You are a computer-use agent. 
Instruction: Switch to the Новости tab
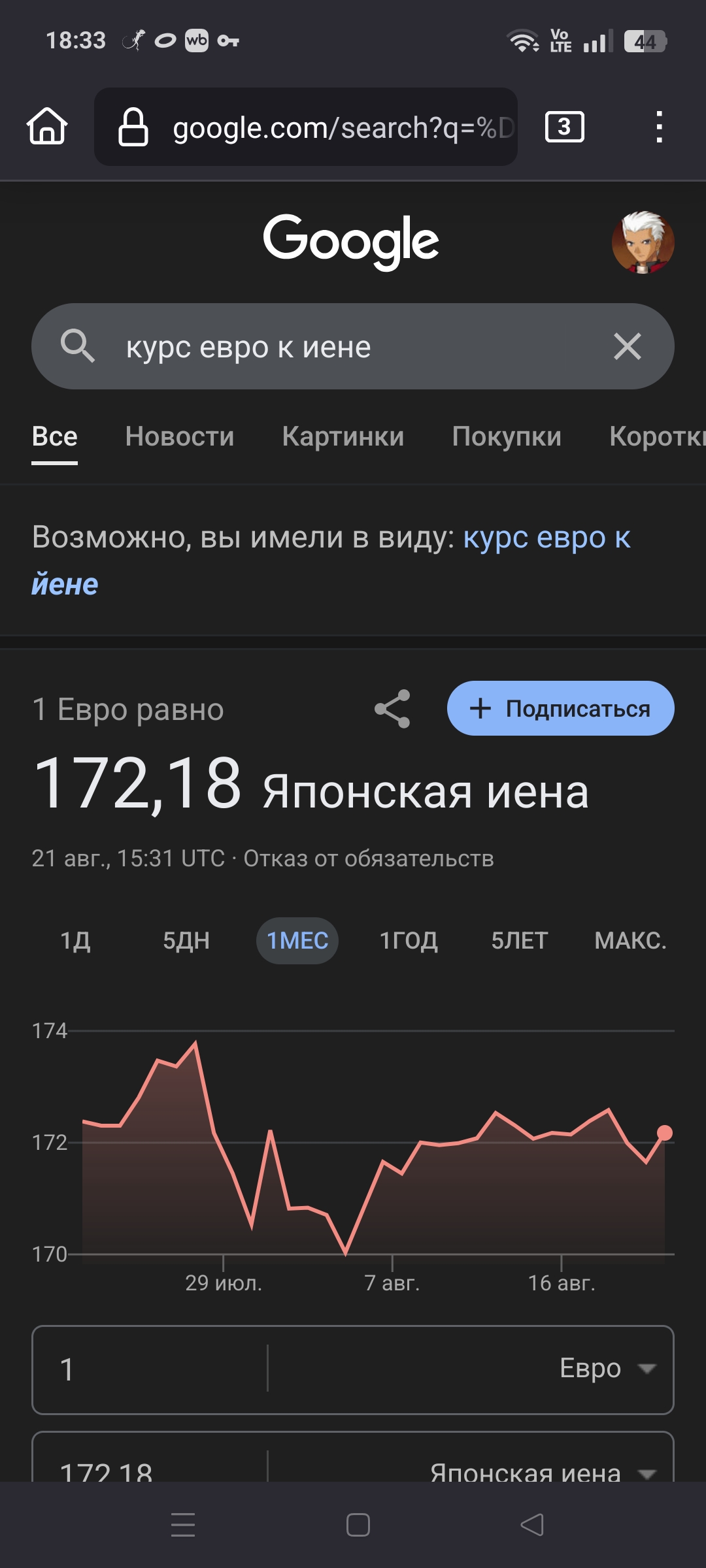180,436
